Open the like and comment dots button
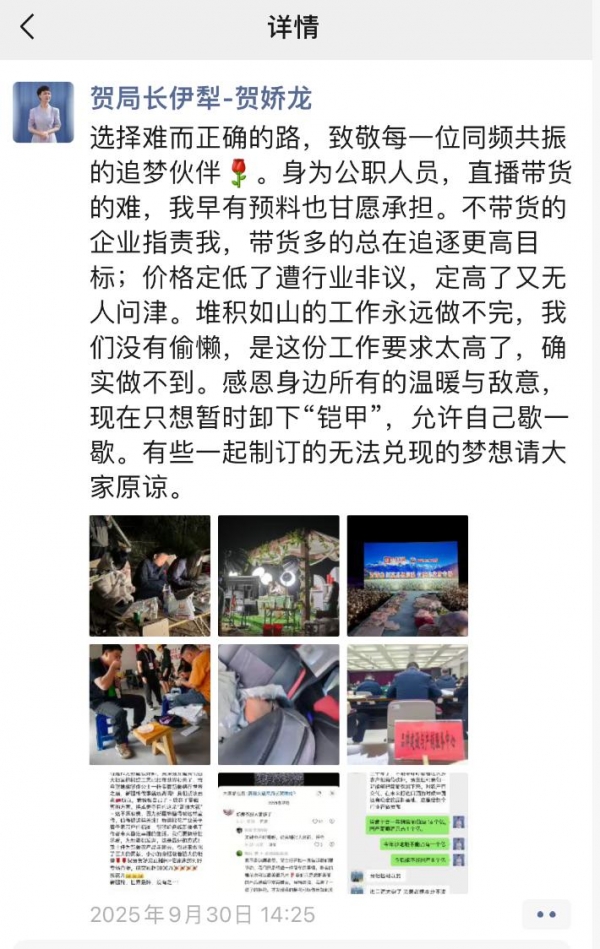Image resolution: width=600 pixels, height=949 pixels. [546, 914]
